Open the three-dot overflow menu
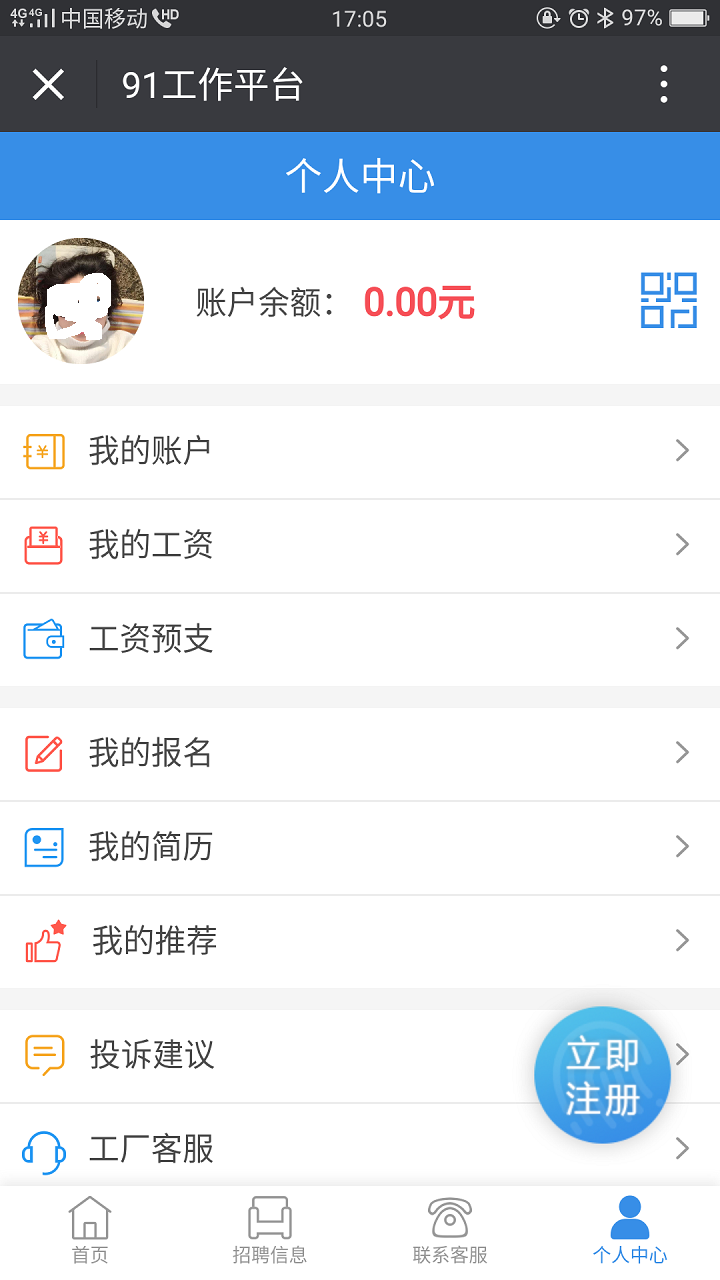The image size is (720, 1280). (x=664, y=85)
